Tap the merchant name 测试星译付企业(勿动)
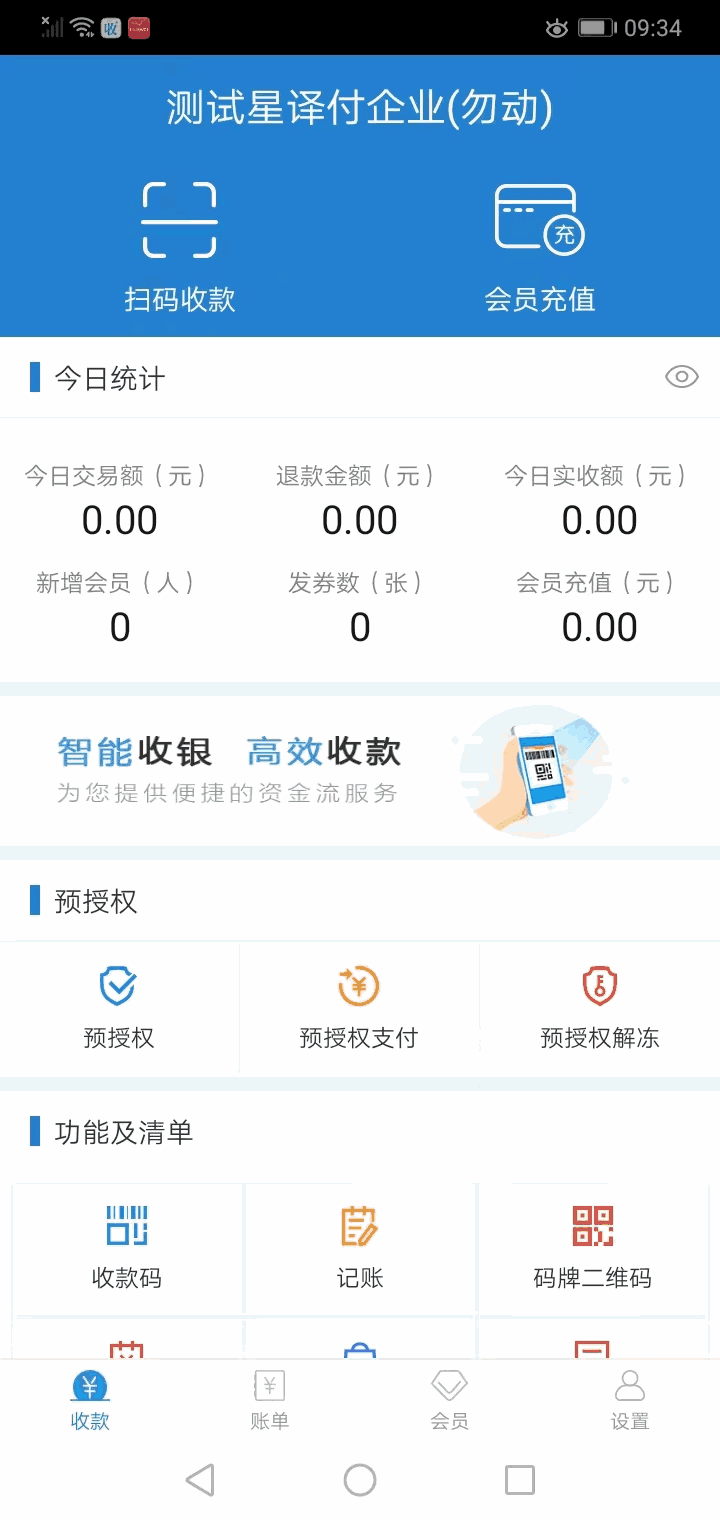 (x=359, y=110)
